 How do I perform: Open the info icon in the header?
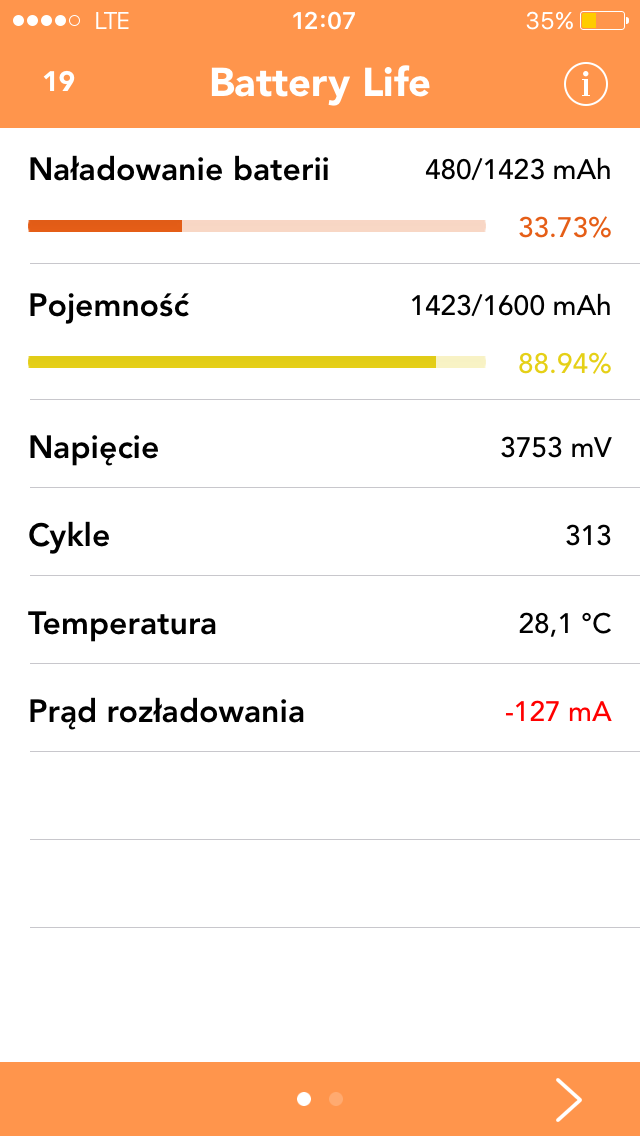586,85
